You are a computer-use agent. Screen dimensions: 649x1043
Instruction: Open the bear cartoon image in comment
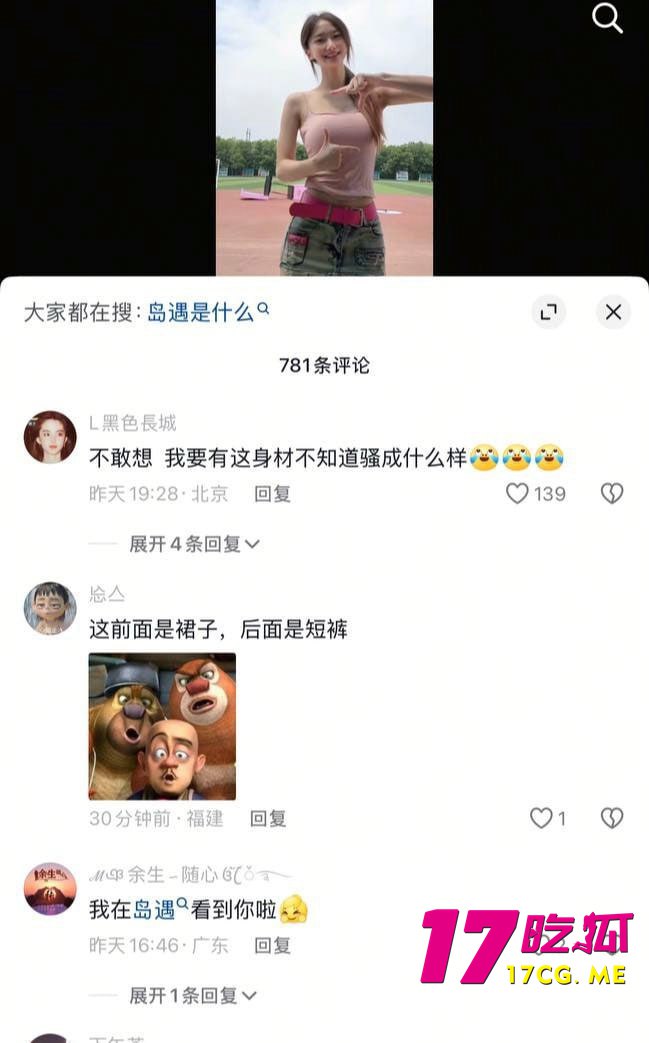click(x=162, y=726)
